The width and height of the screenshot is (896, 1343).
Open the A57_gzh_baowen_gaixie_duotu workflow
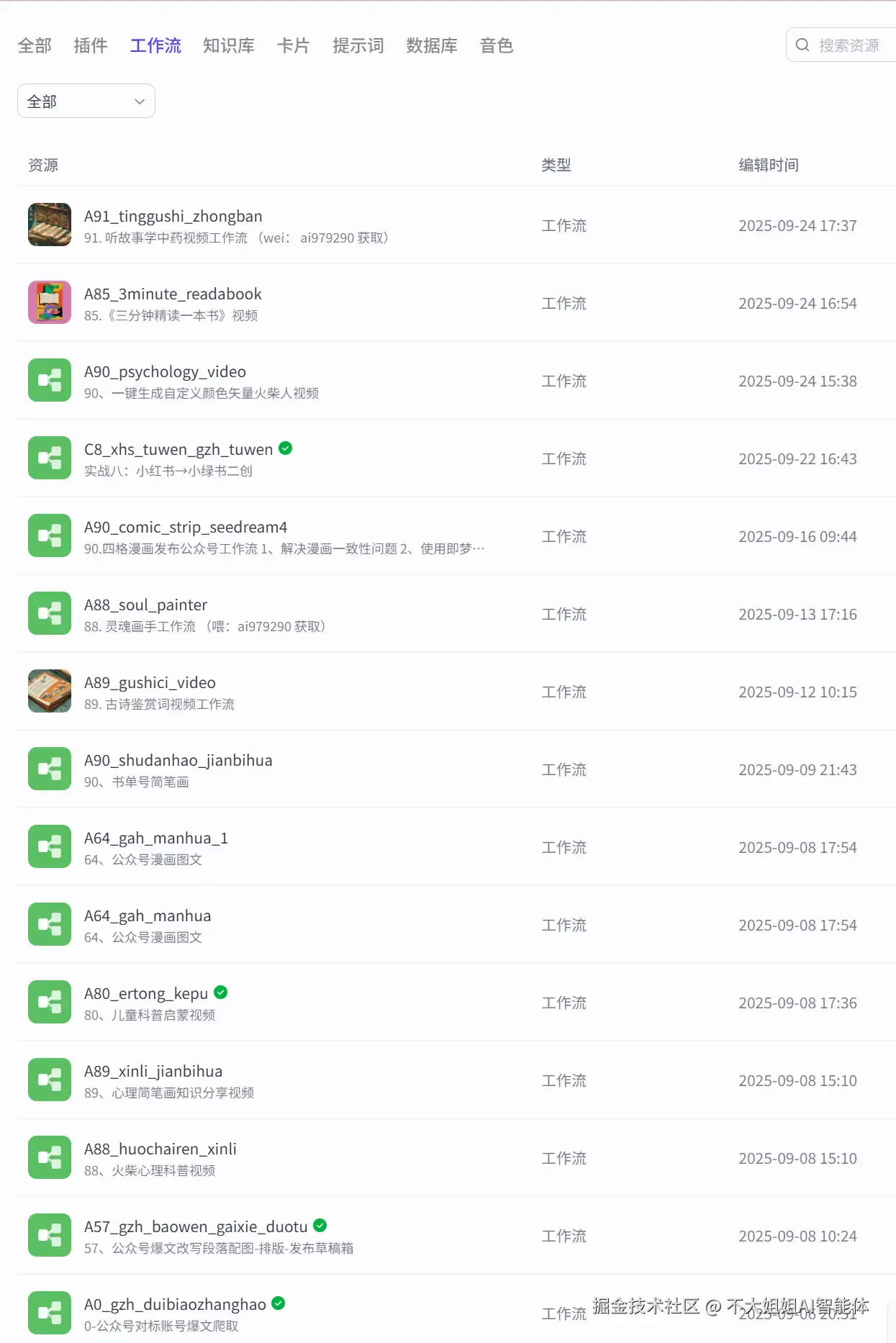[196, 1227]
